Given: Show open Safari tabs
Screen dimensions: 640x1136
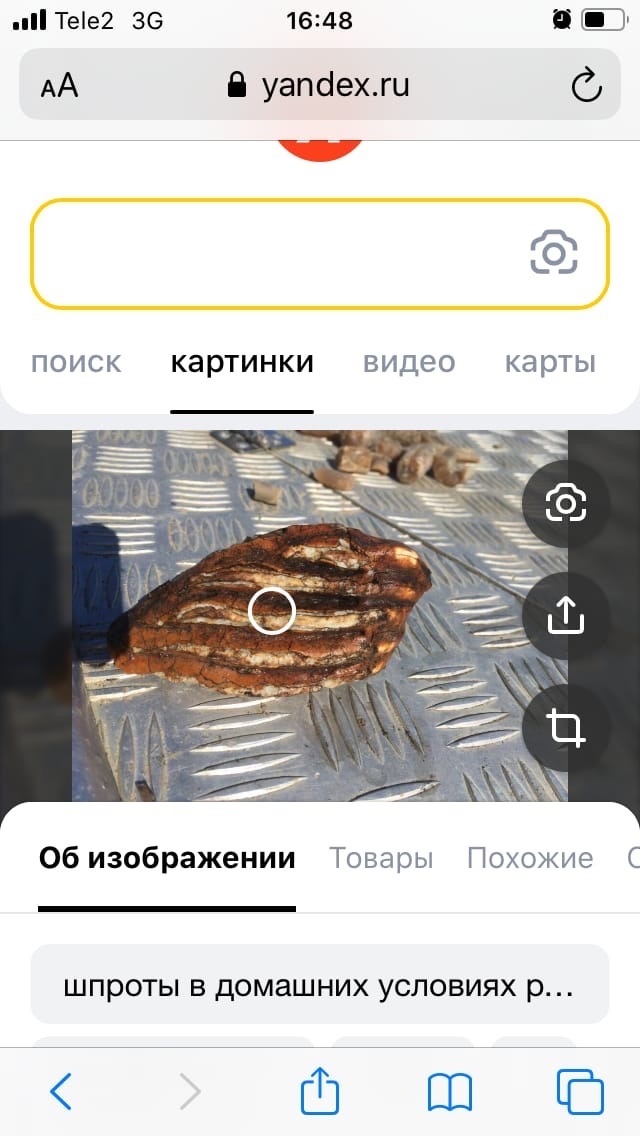Looking at the screenshot, I should click(579, 1092).
